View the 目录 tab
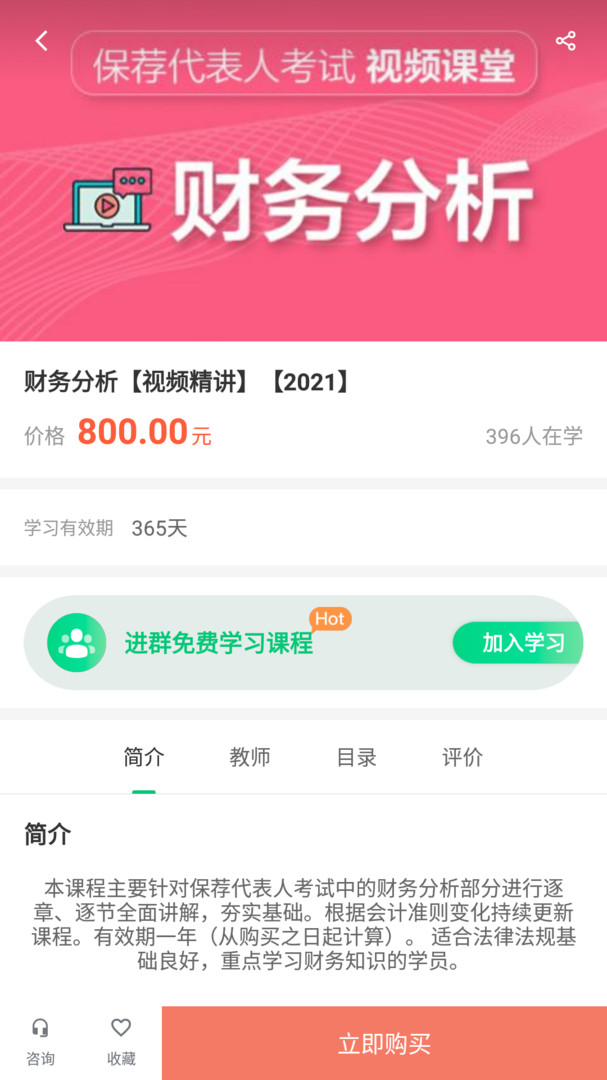Image resolution: width=607 pixels, height=1080 pixels. point(356,758)
